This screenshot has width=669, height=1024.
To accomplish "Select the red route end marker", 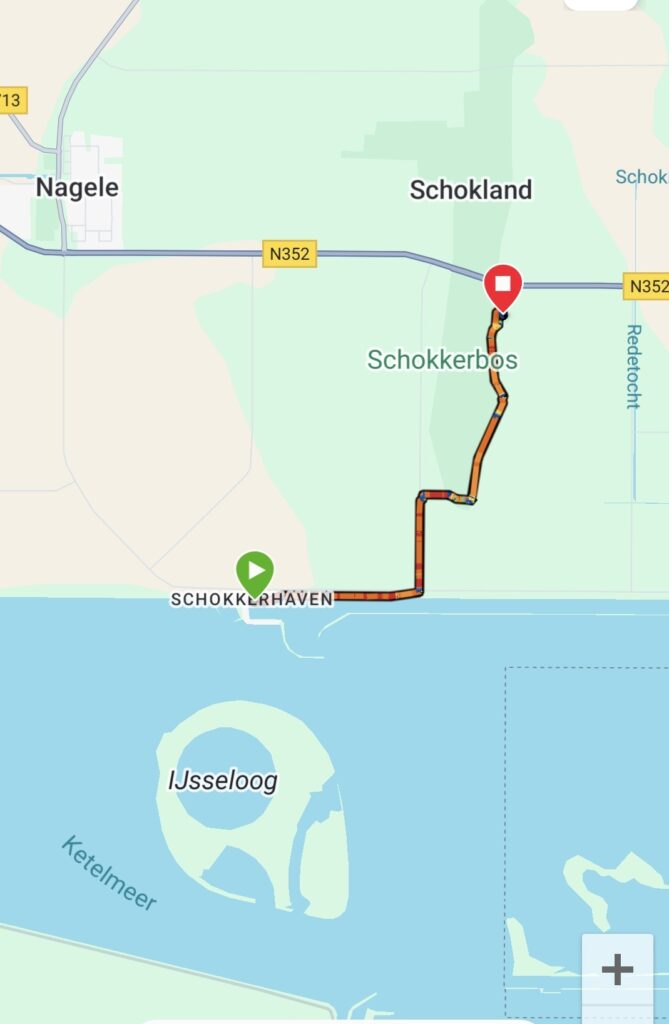I will pyautogui.click(x=503, y=287).
